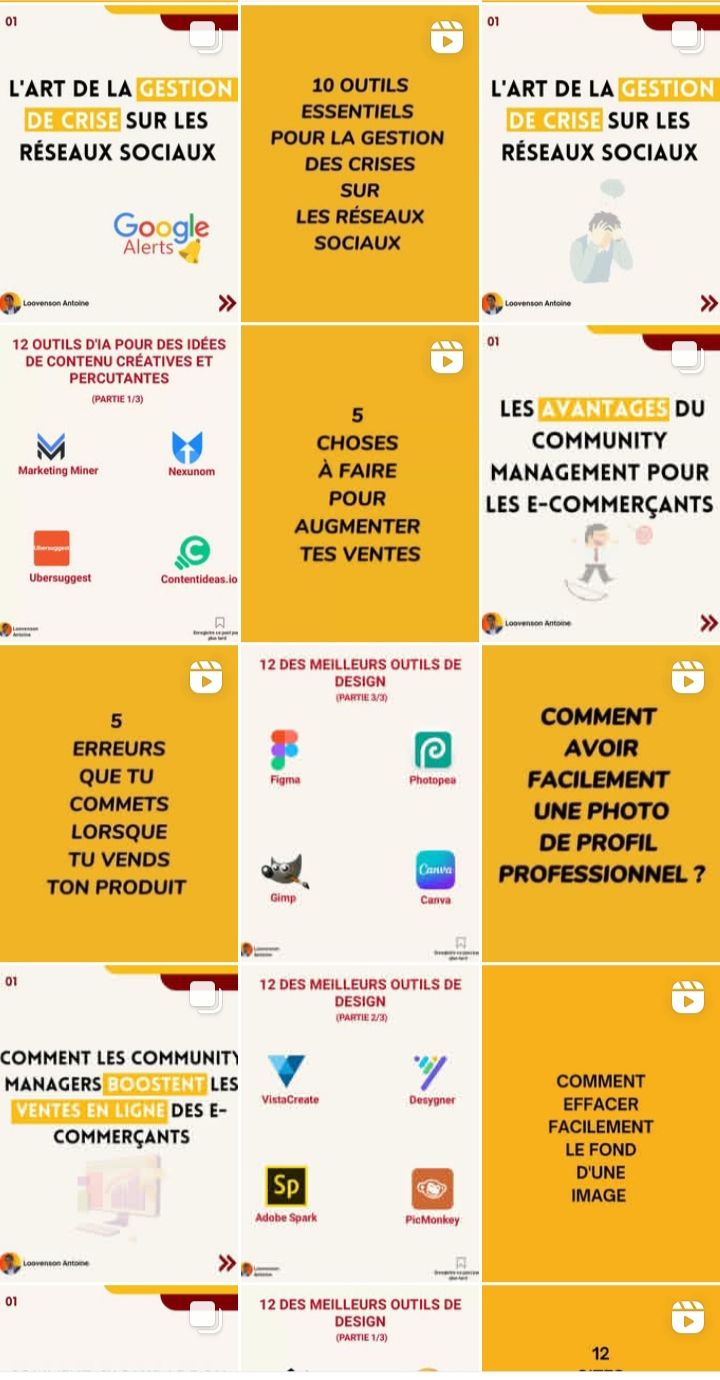The image size is (720, 1380).
Task: Open the crisis management post showing Google Alerts
Action: pos(119,163)
